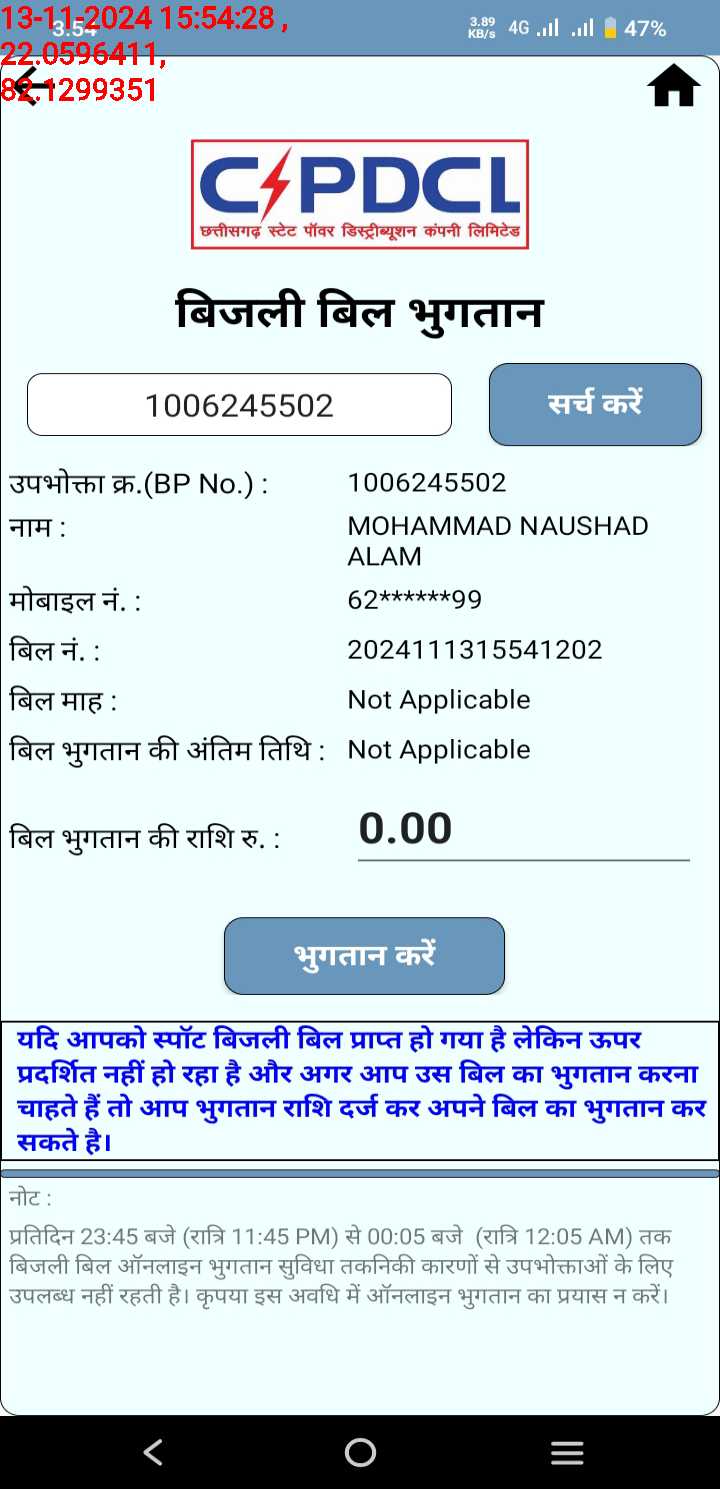Tap भुगतान करें to pay the bill

pyautogui.click(x=364, y=955)
